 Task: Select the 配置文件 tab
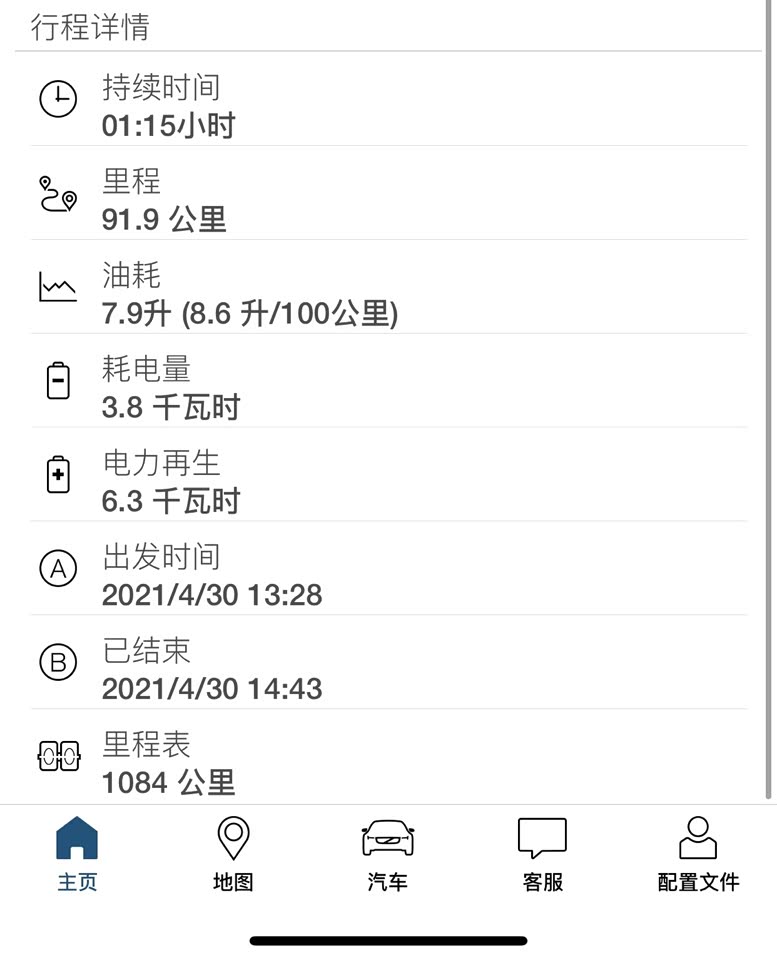pos(698,853)
